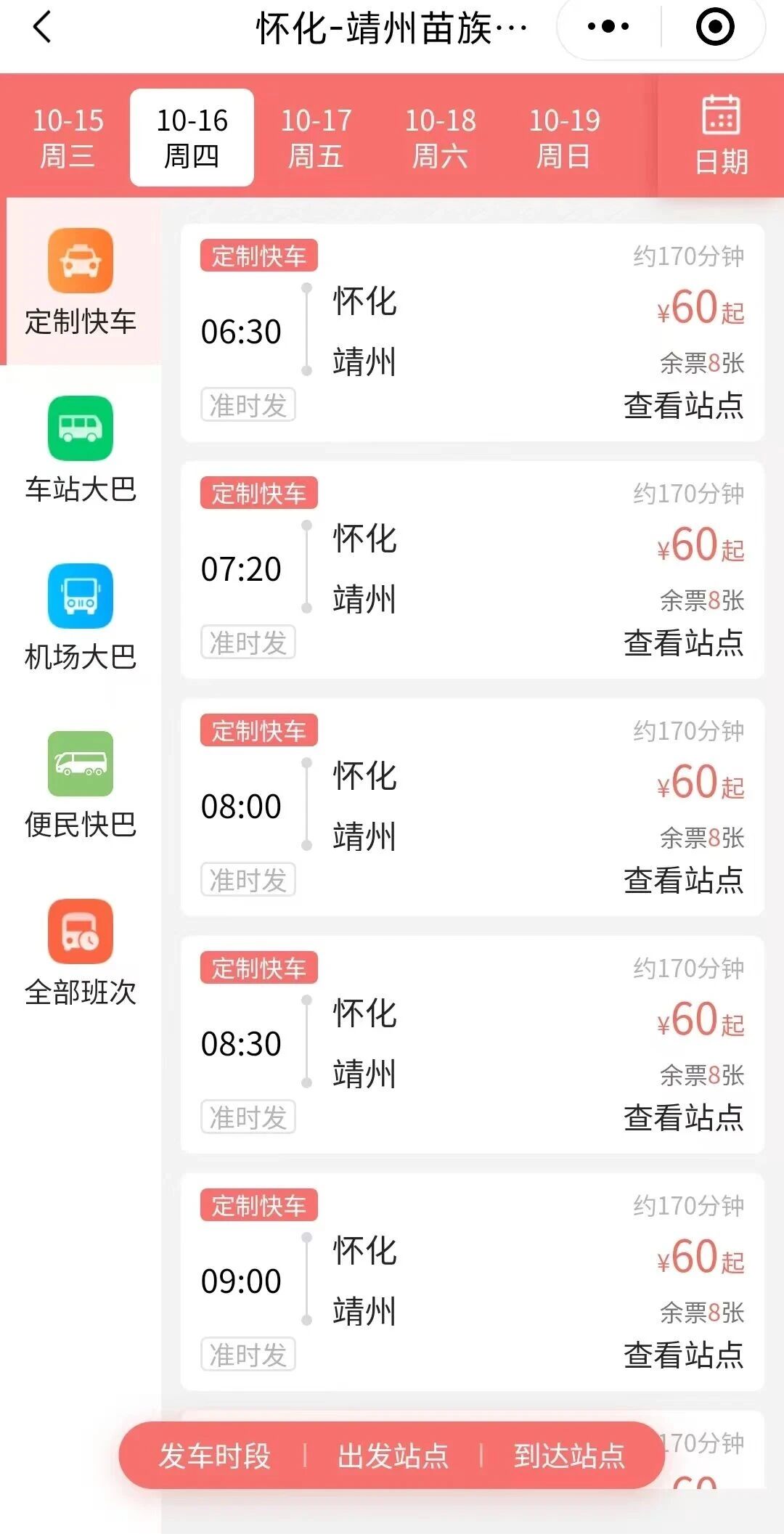Filter by 到达站点
The width and height of the screenshot is (784, 1534).
point(570,1456)
